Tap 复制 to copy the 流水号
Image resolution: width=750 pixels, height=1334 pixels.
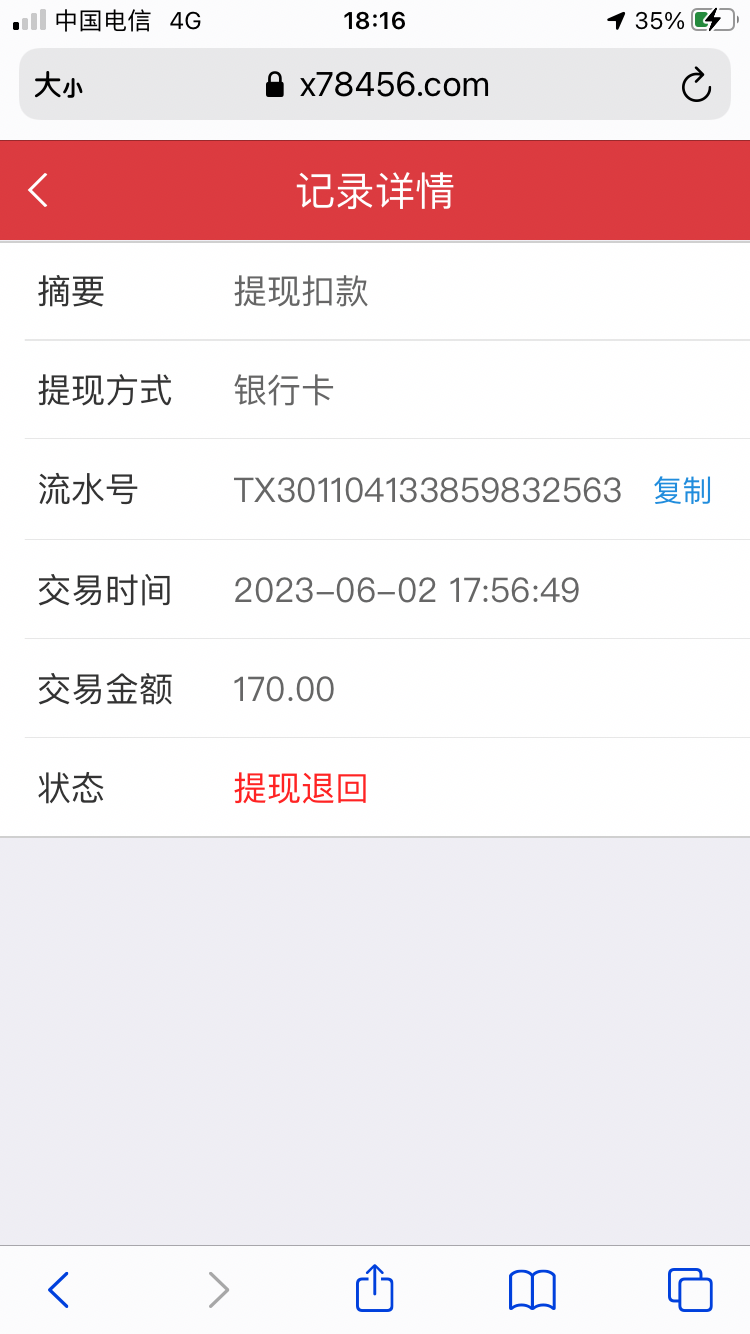coord(682,491)
